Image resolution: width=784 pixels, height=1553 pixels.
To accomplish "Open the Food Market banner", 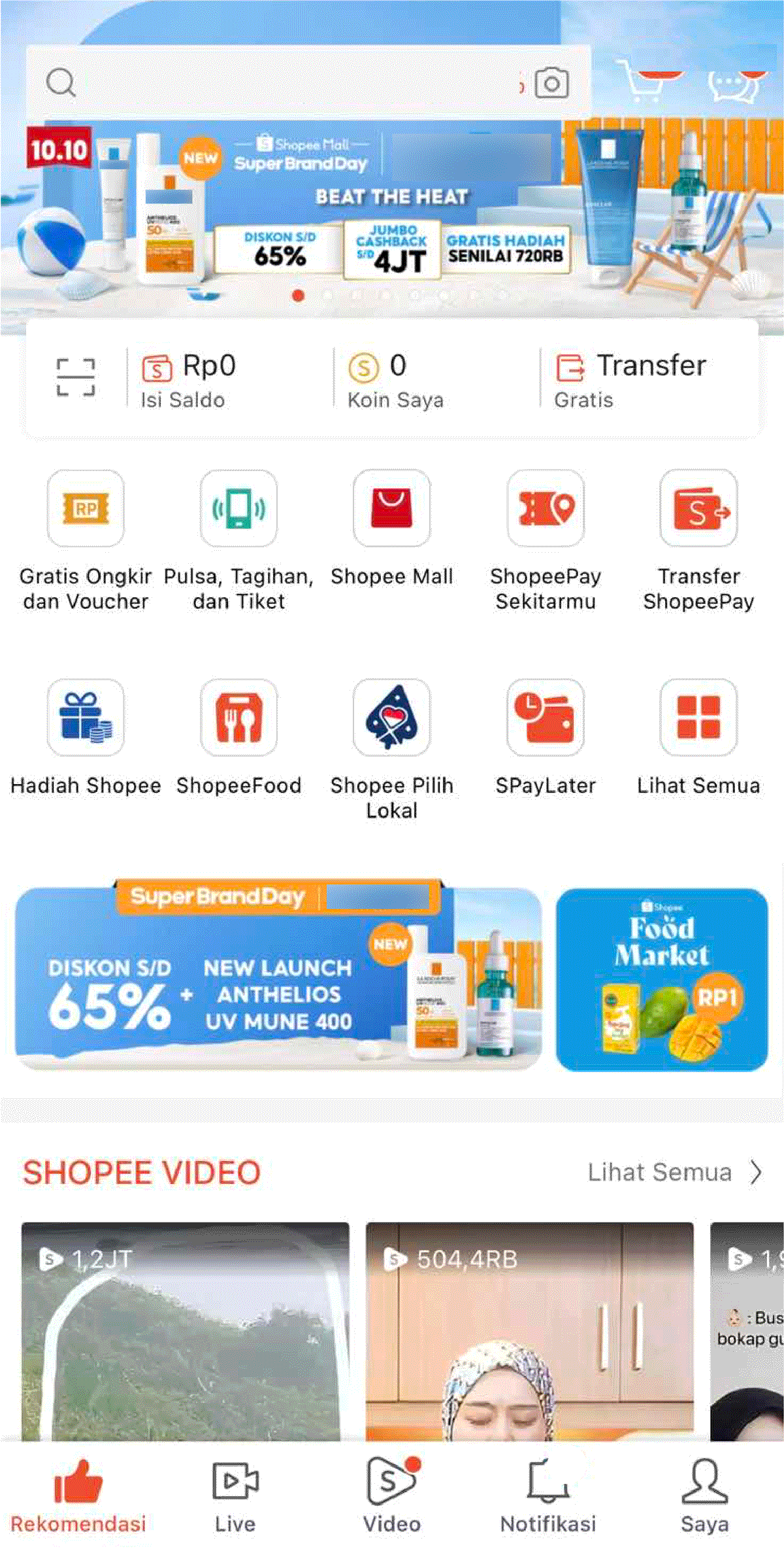I will point(661,979).
